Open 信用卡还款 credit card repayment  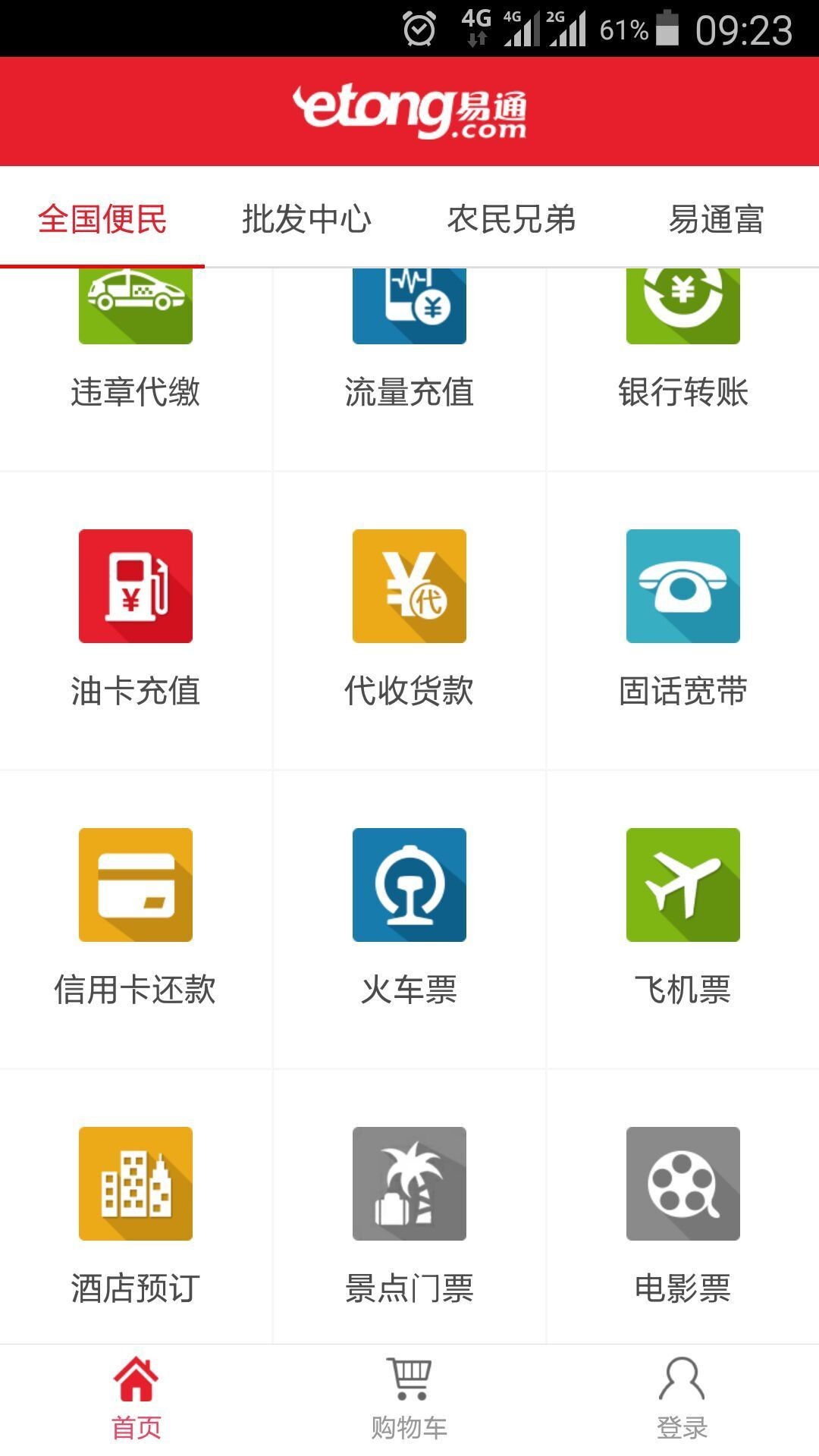(136, 918)
